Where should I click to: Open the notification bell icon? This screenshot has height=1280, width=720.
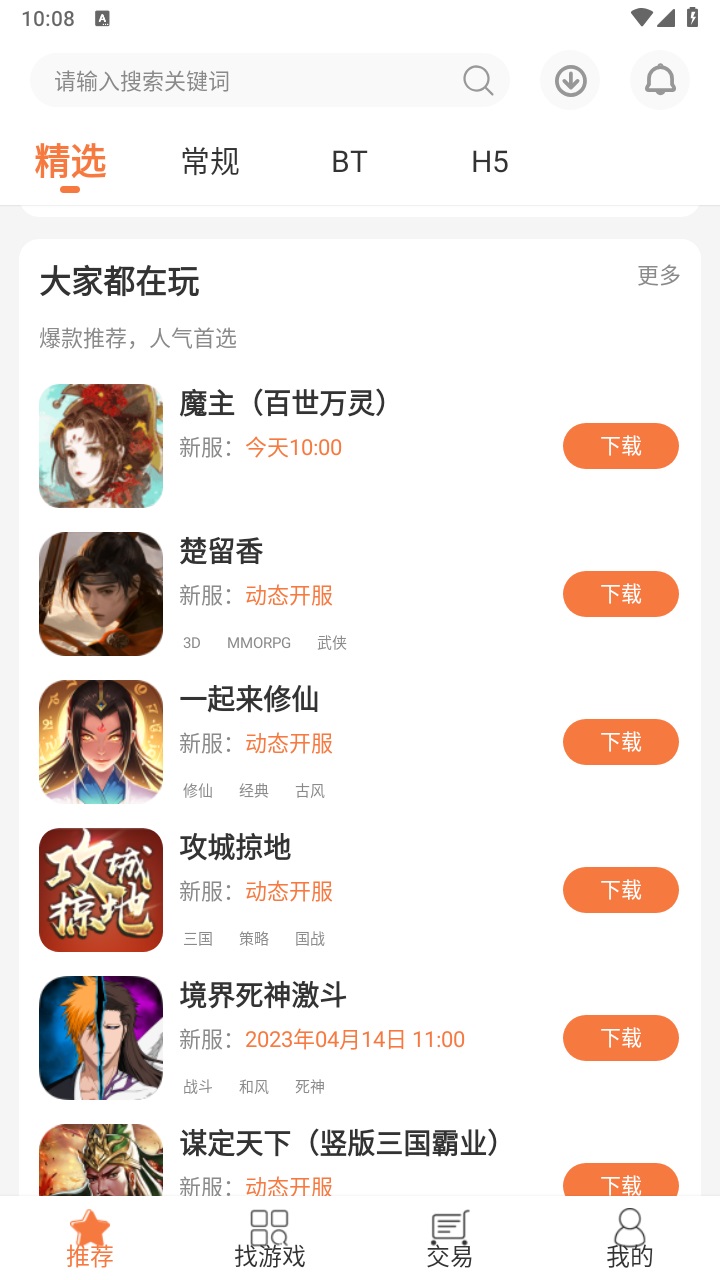[x=659, y=80]
